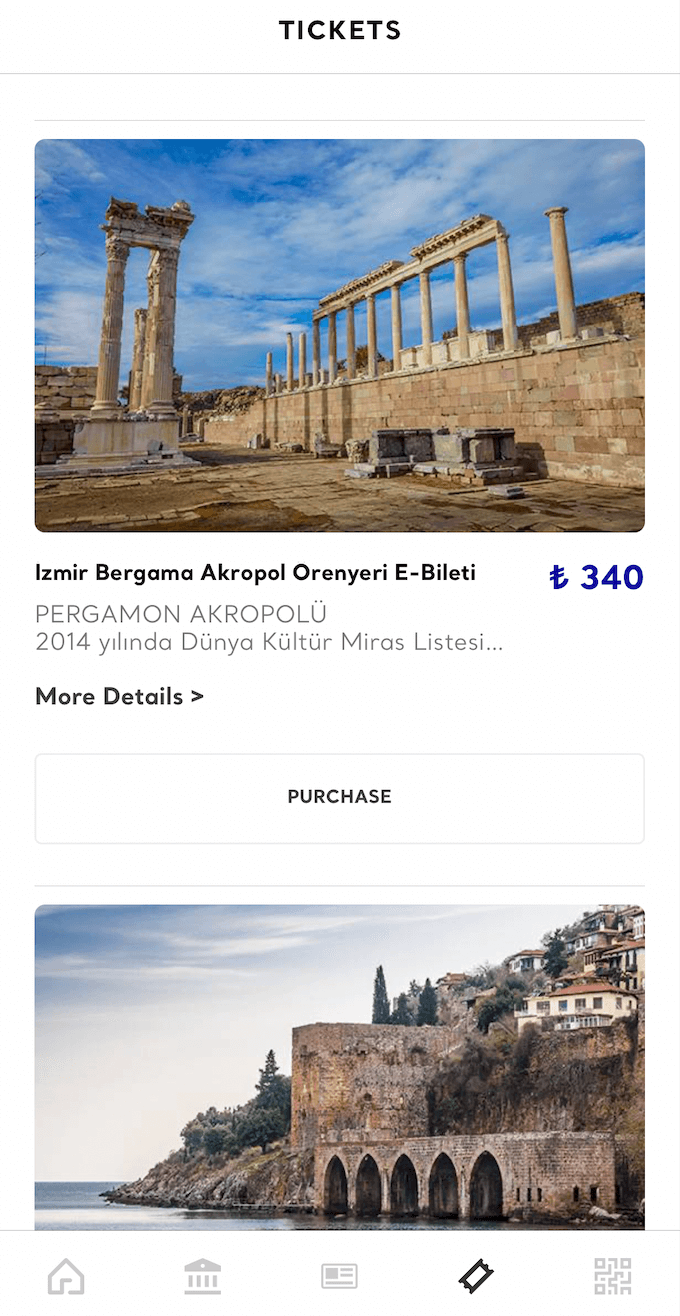Select the Tickets tab icon
This screenshot has width=680, height=1316.
pyautogui.click(x=476, y=1276)
